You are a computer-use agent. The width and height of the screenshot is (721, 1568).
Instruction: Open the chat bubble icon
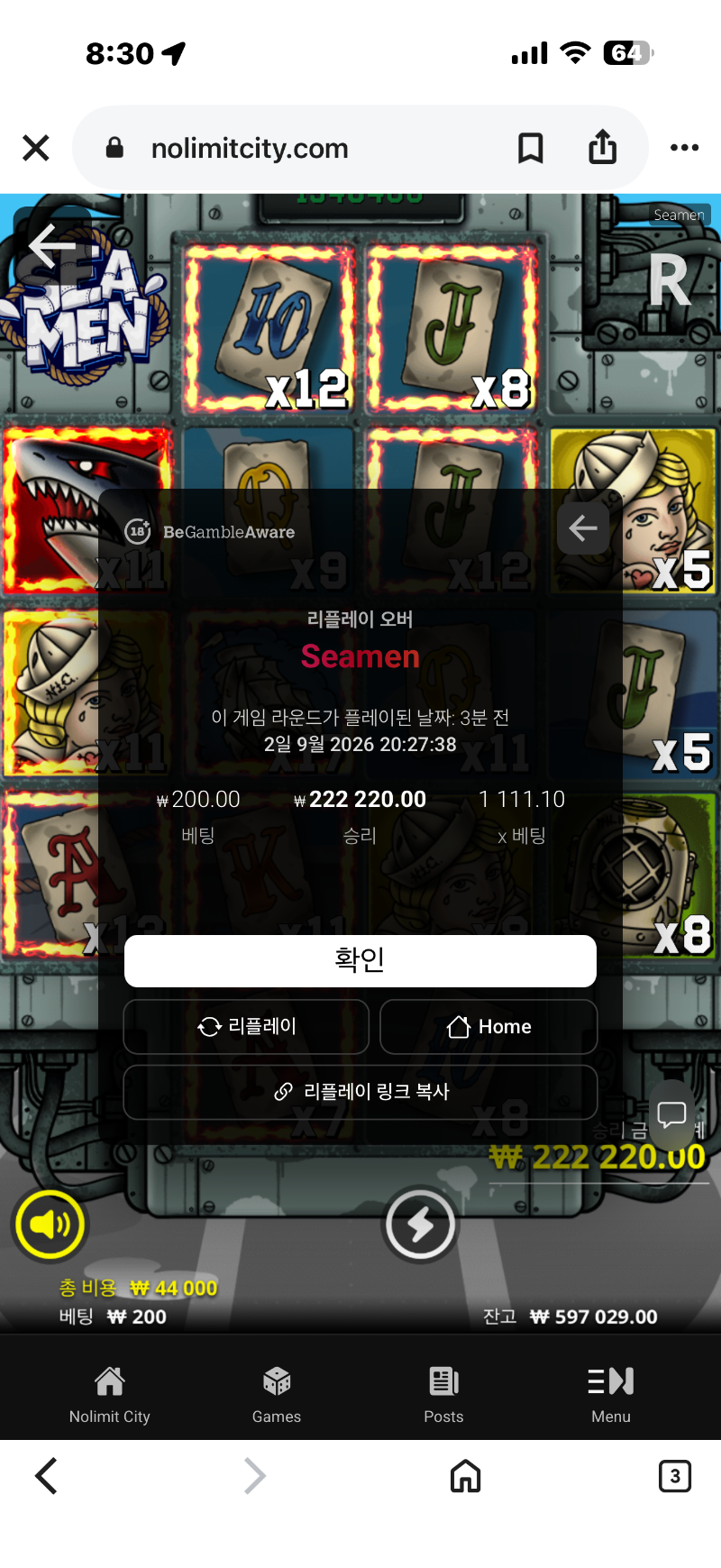point(671,1114)
